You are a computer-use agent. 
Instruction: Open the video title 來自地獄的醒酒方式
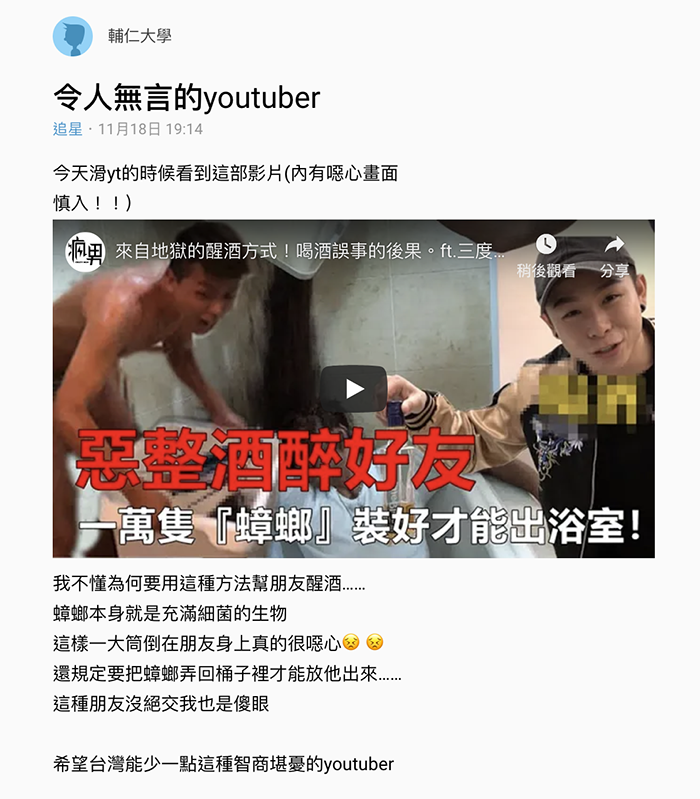[x=310, y=251]
